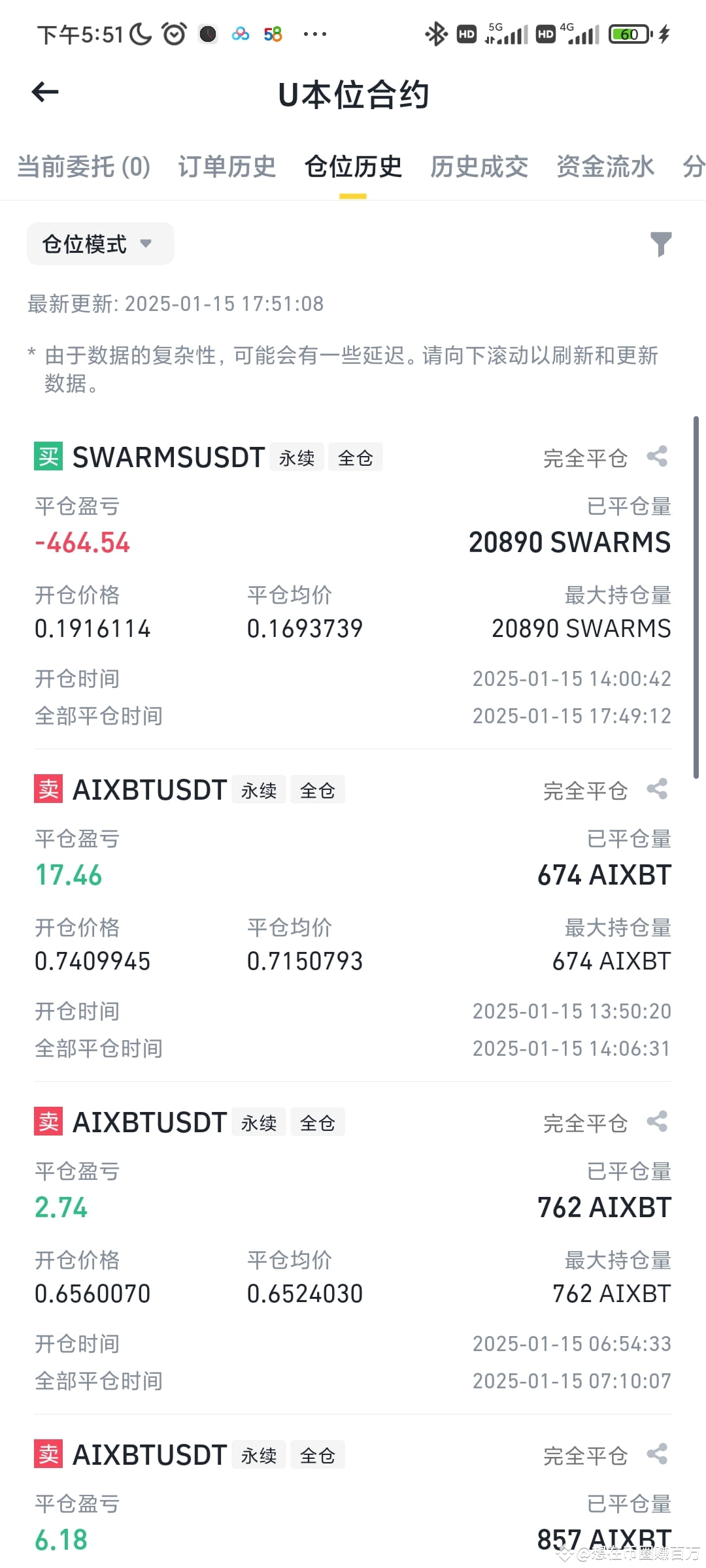Expand the 仓位模式 dropdown
Viewport: 706px width, 1568px height.
pyautogui.click(x=100, y=244)
